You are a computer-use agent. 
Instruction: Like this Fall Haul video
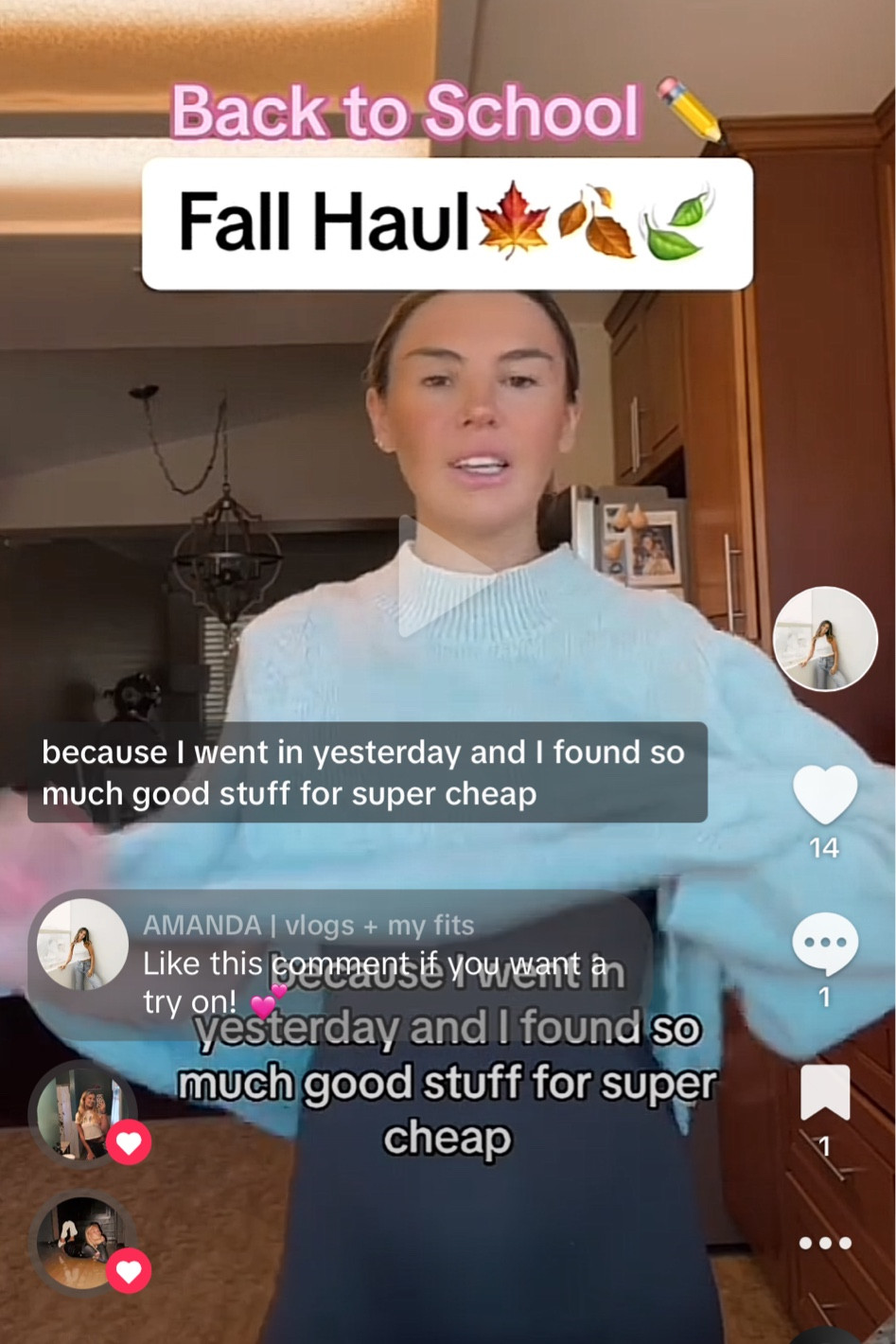[x=824, y=794]
